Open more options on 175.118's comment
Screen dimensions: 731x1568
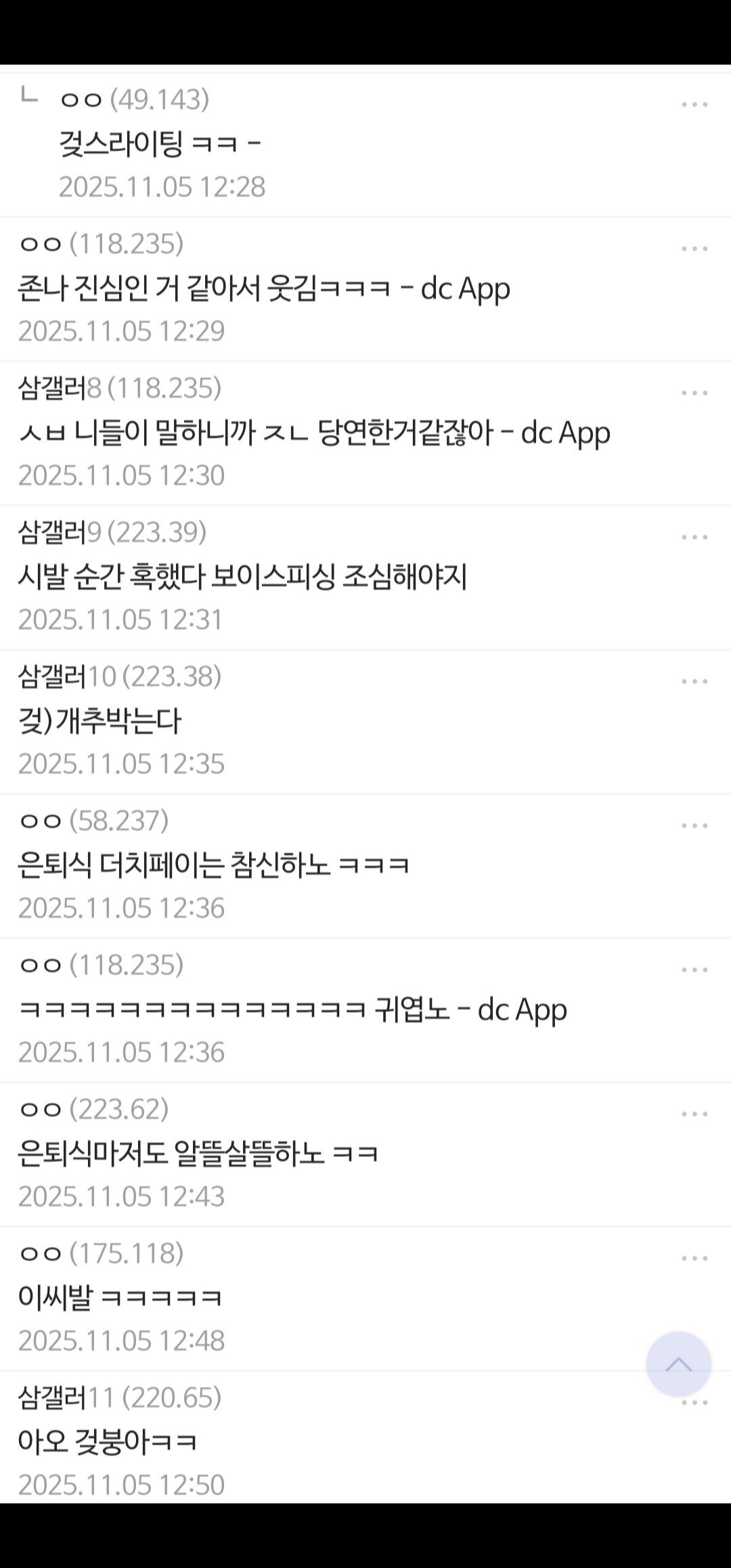[694, 1259]
